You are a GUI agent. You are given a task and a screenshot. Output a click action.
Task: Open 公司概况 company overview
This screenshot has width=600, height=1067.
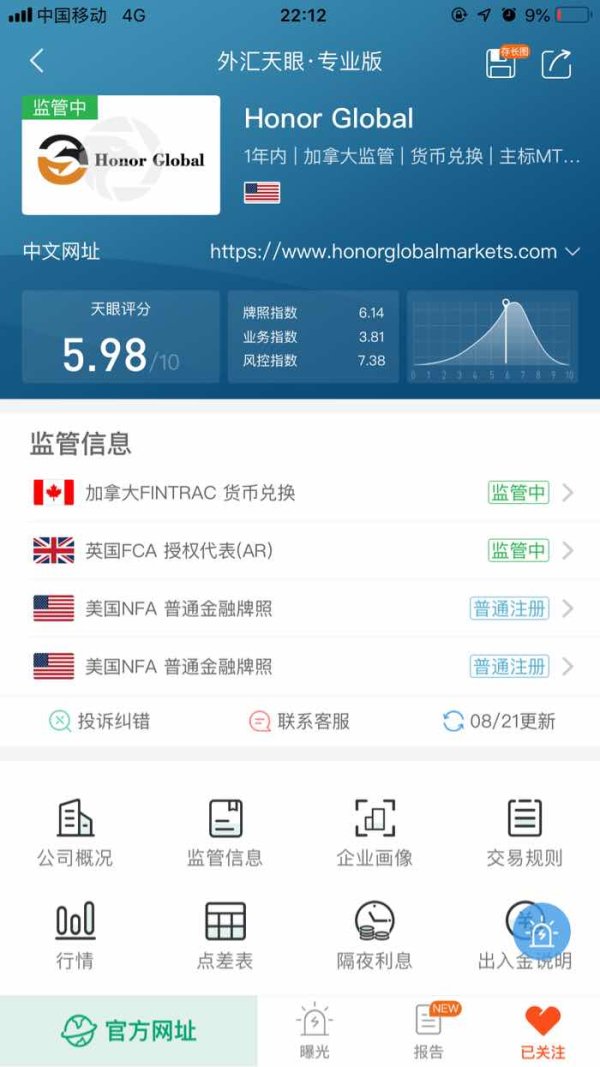(75, 833)
